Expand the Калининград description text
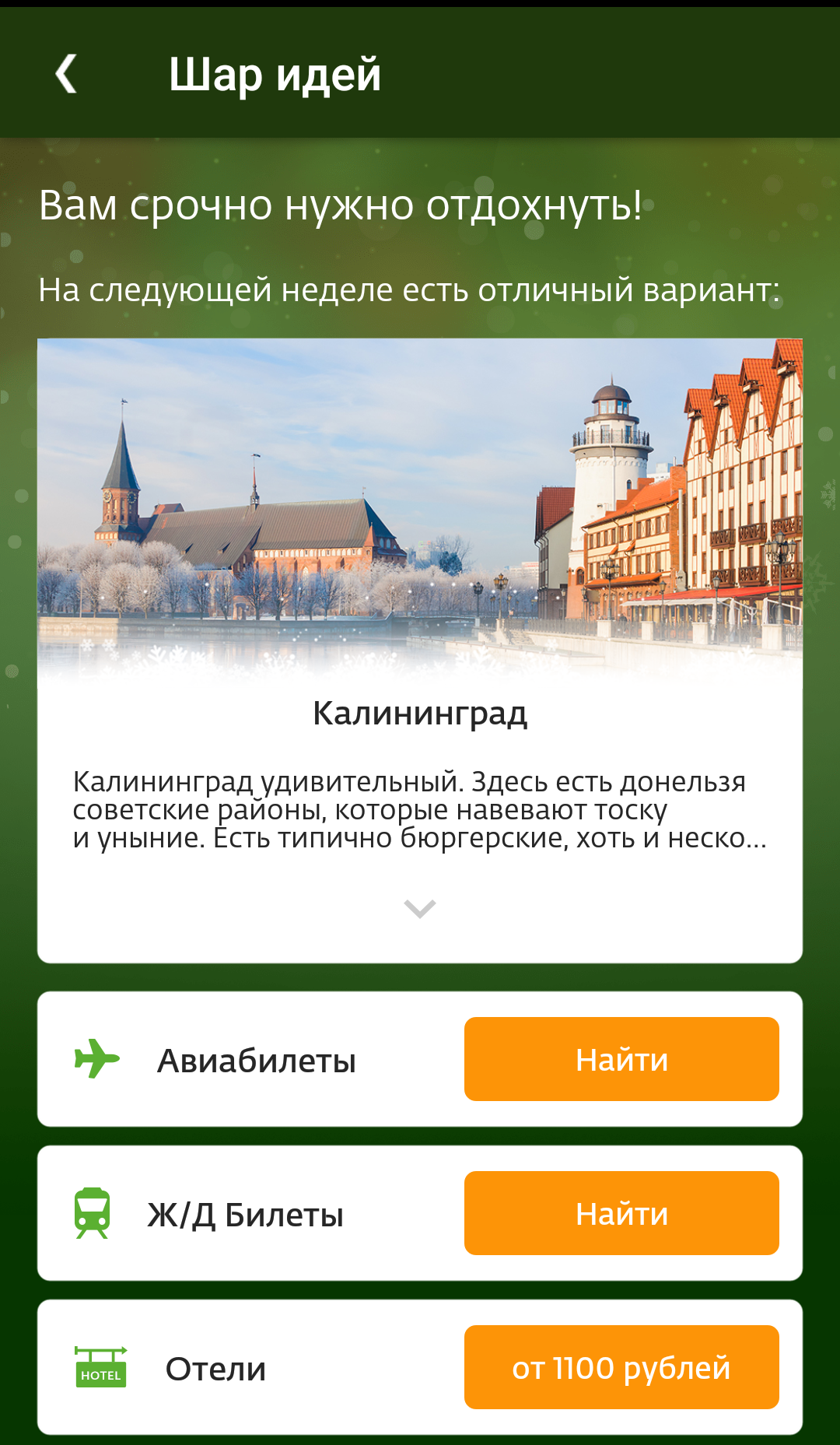Image resolution: width=840 pixels, height=1445 pixels. pos(420,908)
